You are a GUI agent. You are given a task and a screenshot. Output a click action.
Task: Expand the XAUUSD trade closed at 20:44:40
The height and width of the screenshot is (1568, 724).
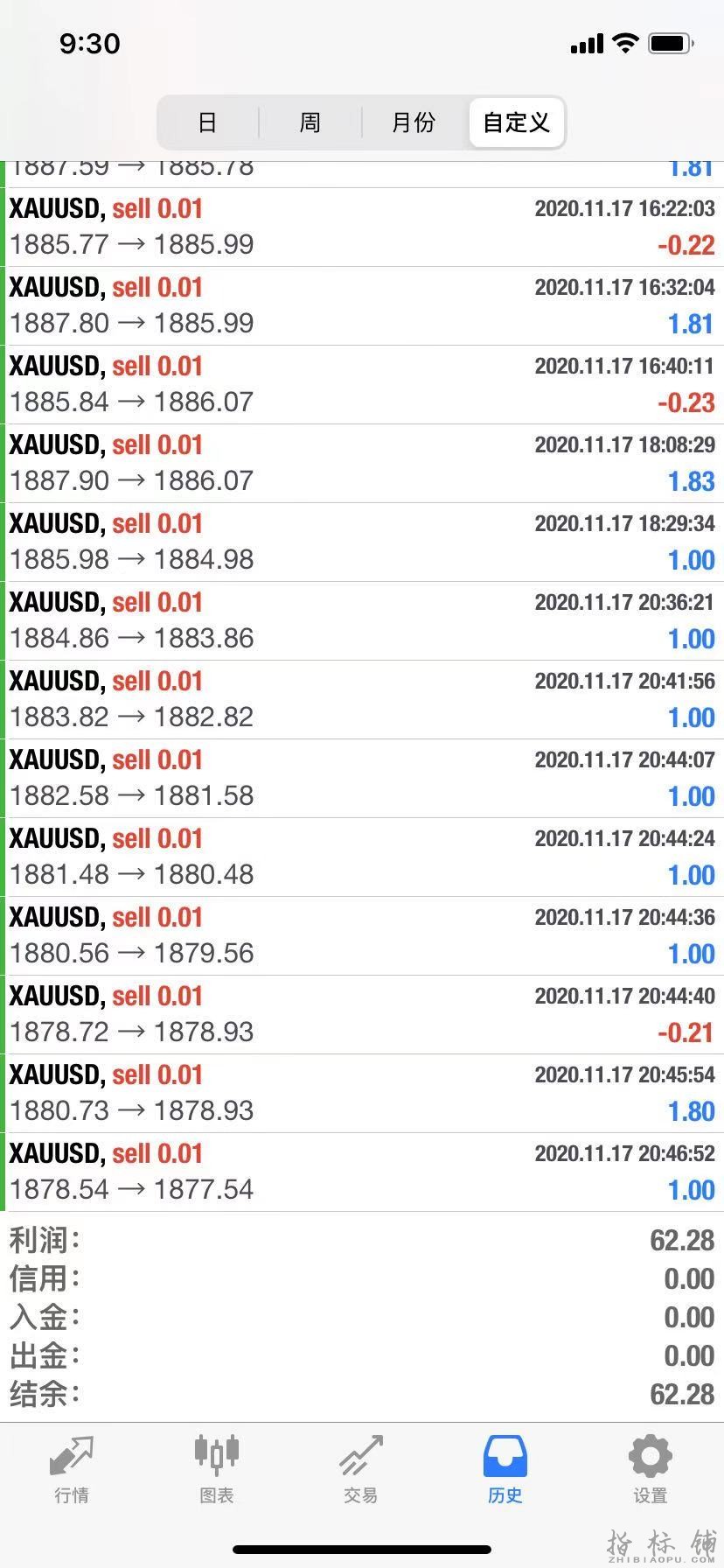click(x=362, y=1015)
